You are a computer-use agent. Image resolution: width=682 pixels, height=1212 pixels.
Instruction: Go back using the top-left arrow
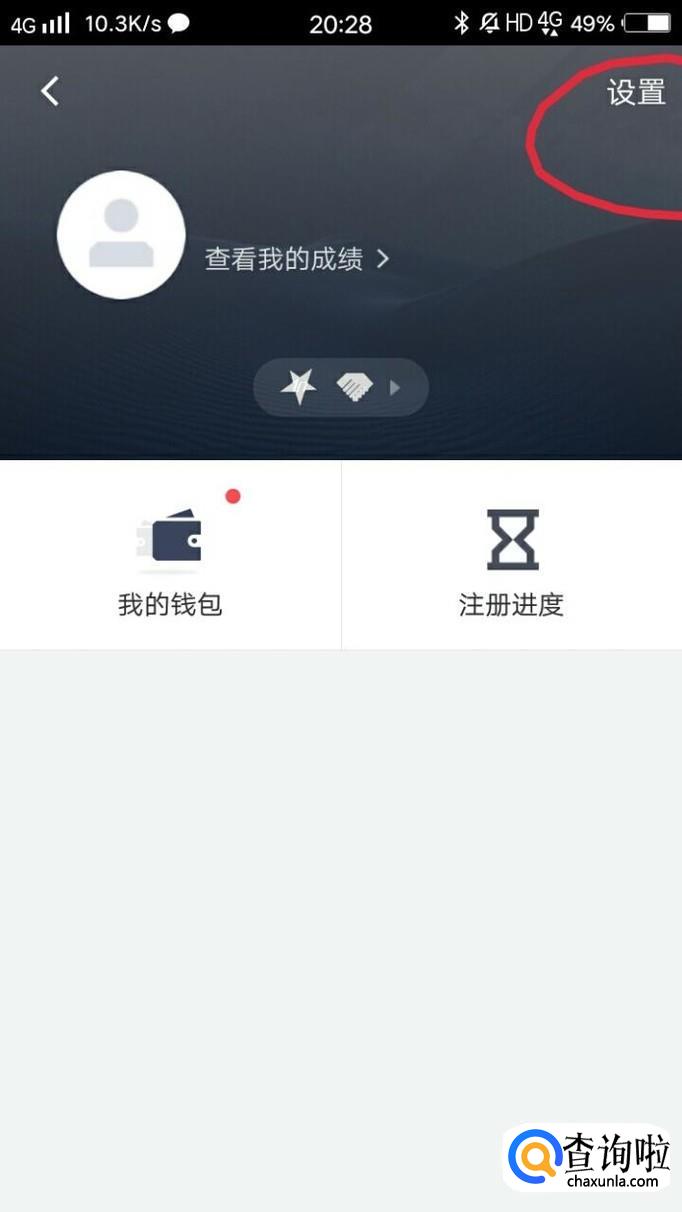pos(50,92)
